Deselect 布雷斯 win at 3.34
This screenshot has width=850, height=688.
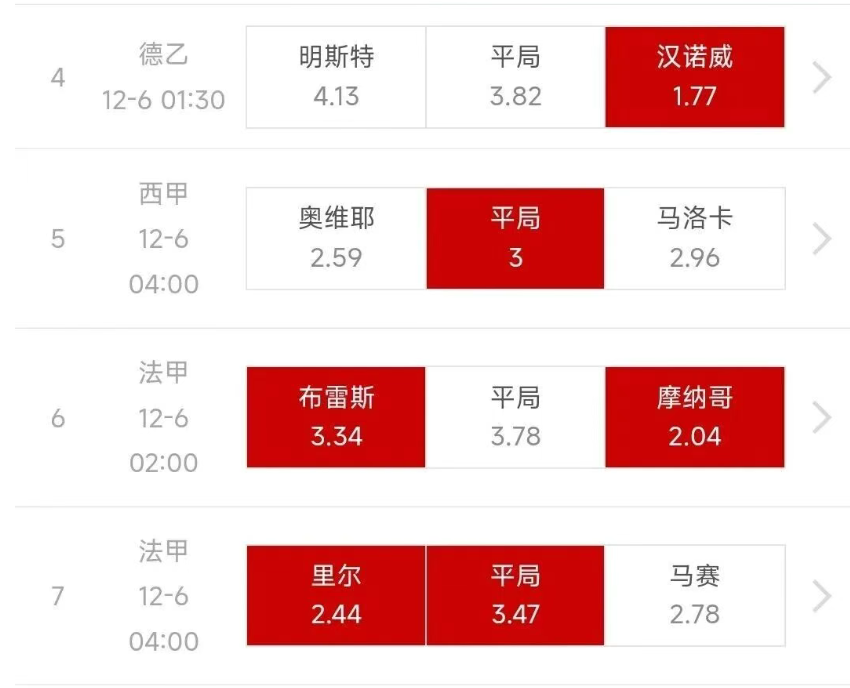click(336, 417)
